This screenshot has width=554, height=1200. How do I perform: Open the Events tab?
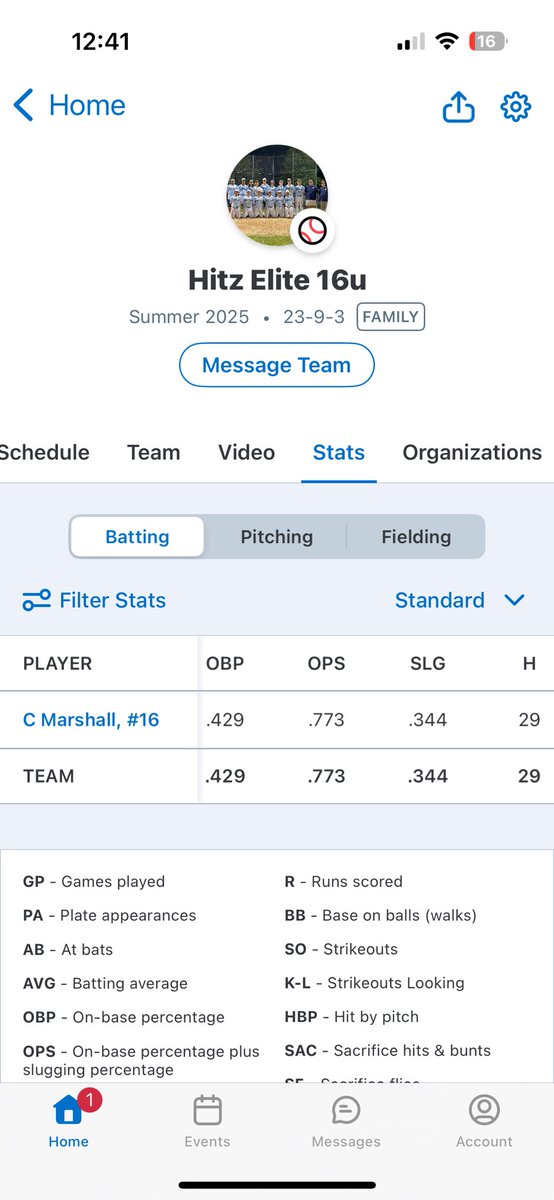207,1121
